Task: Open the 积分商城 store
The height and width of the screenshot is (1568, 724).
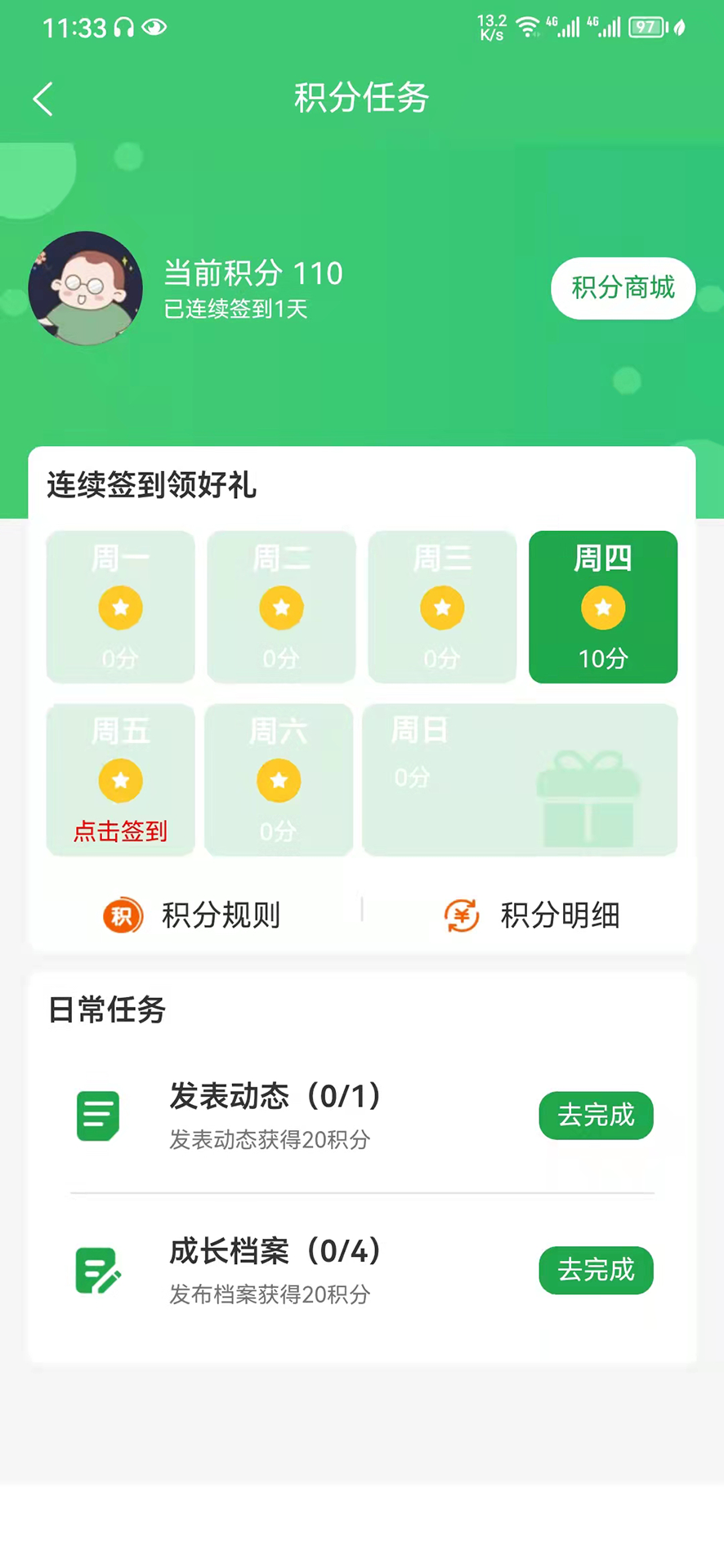Action: [x=623, y=288]
